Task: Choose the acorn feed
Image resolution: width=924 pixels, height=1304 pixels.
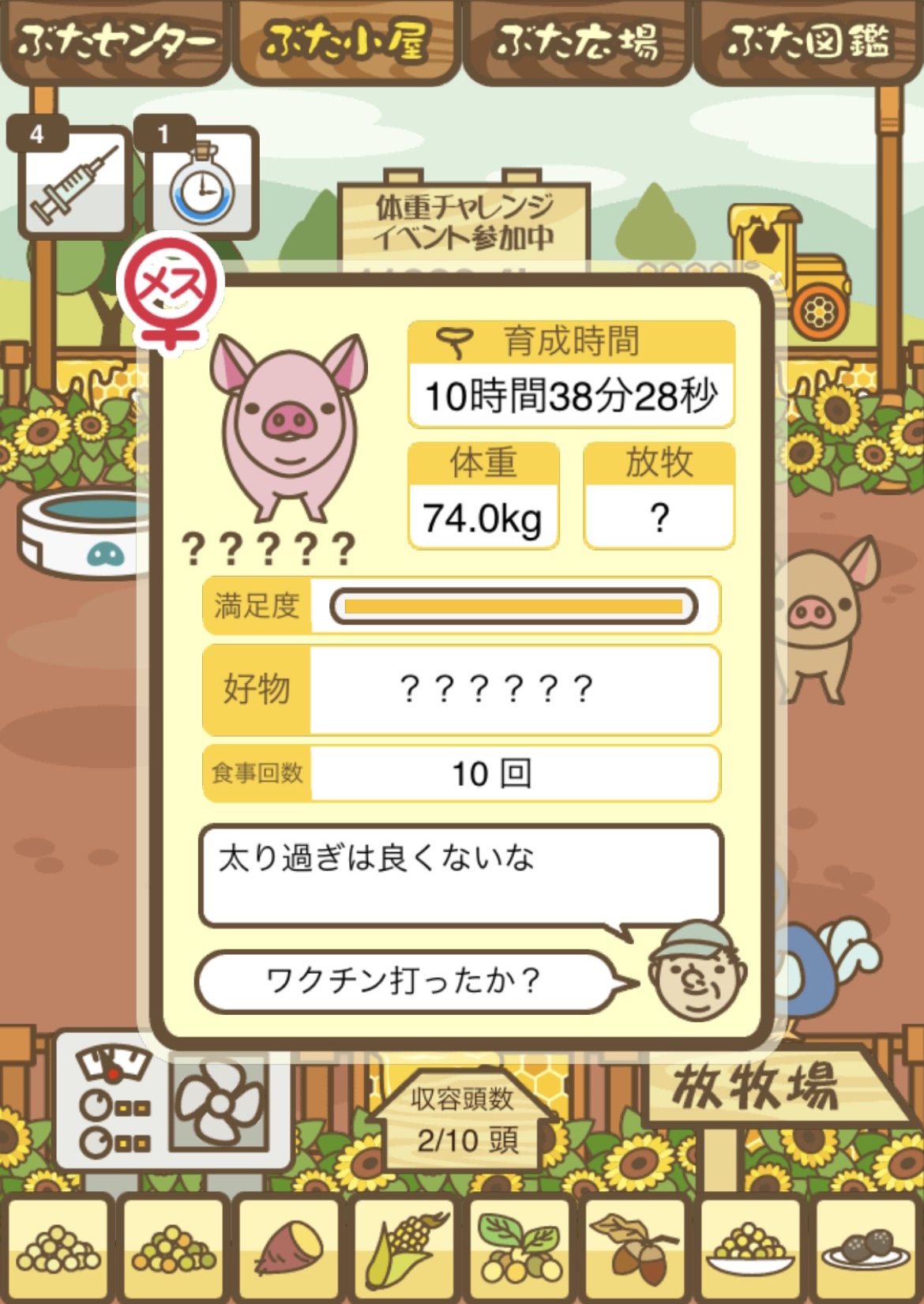Action: click(x=635, y=1248)
